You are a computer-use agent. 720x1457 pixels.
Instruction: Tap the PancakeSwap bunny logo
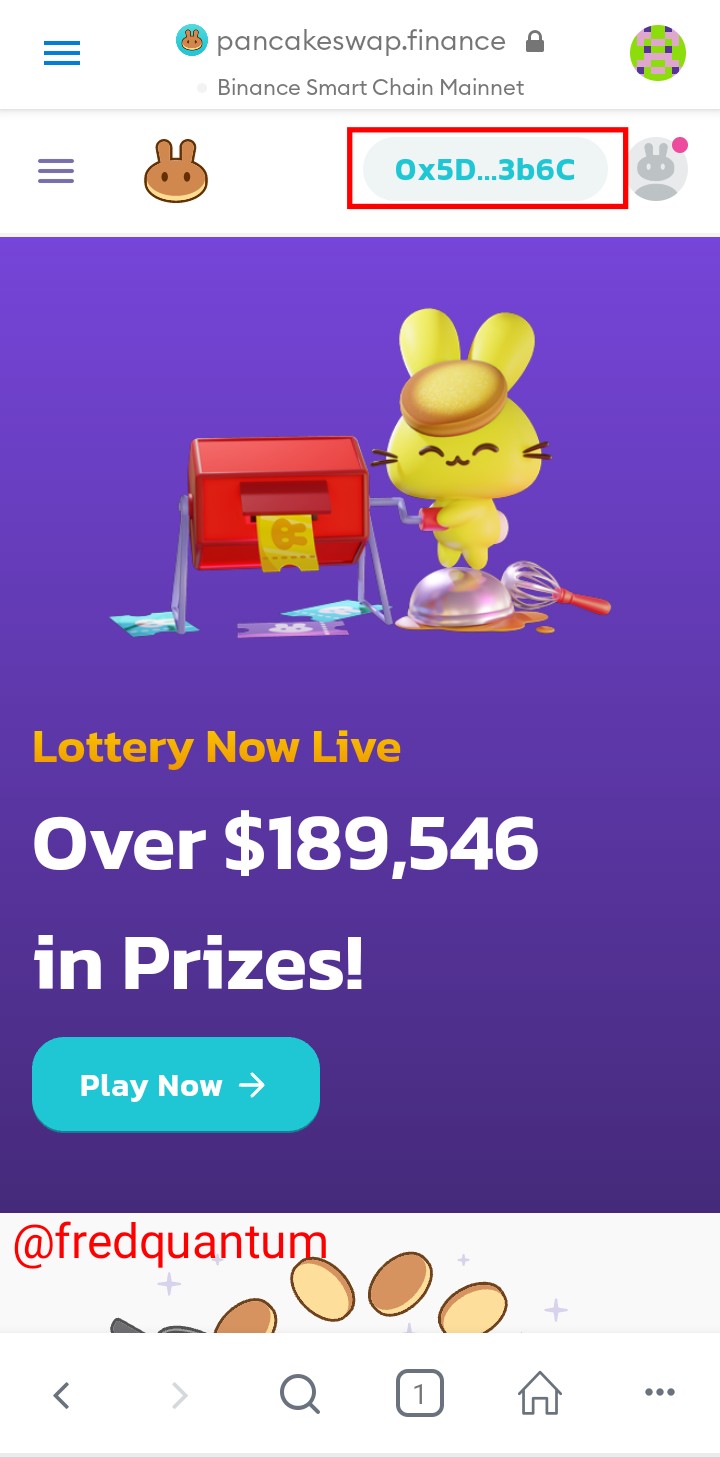tap(175, 171)
